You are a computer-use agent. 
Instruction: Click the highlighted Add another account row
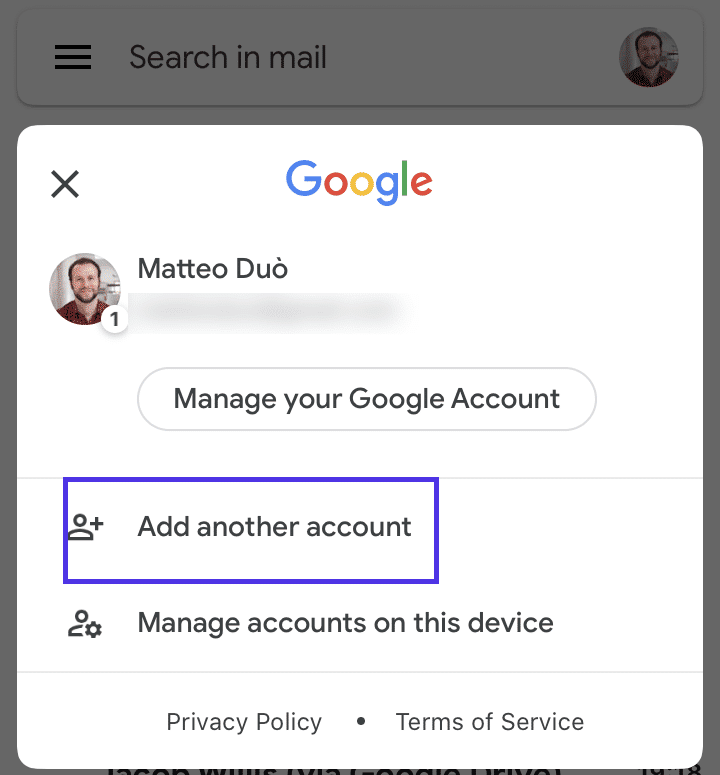[250, 528]
